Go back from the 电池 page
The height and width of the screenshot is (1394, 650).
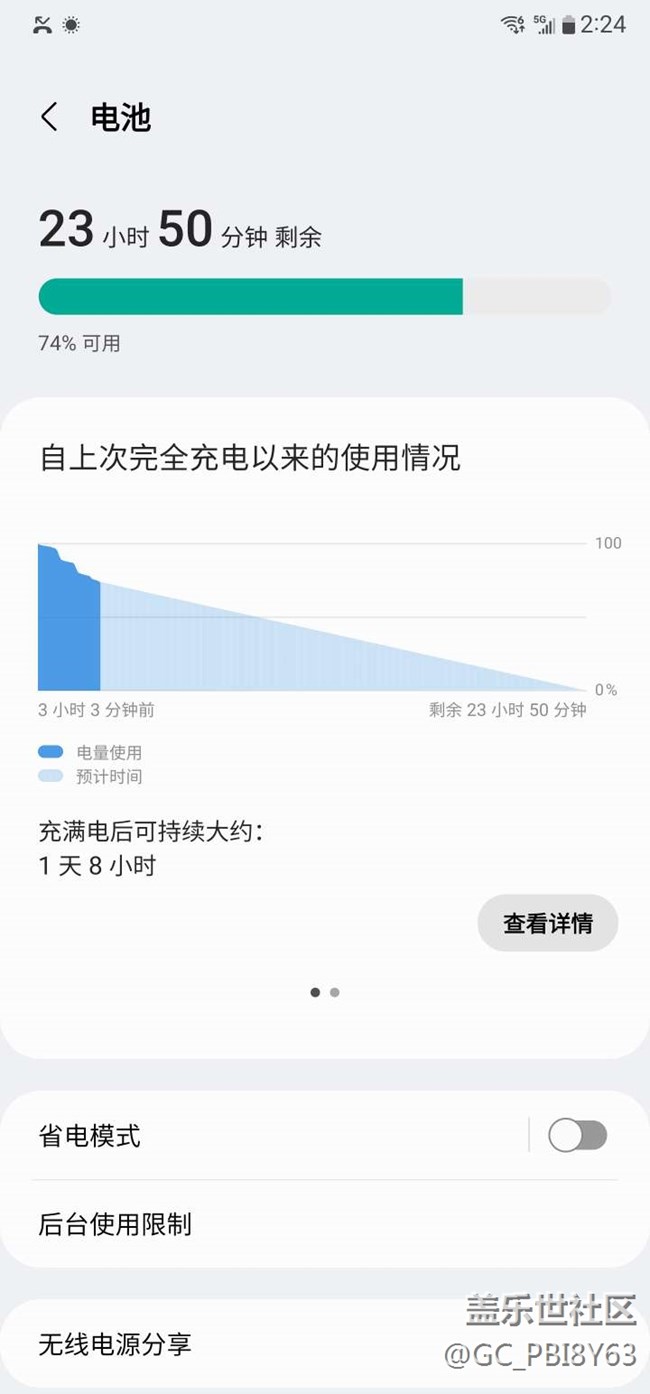pyautogui.click(x=49, y=117)
